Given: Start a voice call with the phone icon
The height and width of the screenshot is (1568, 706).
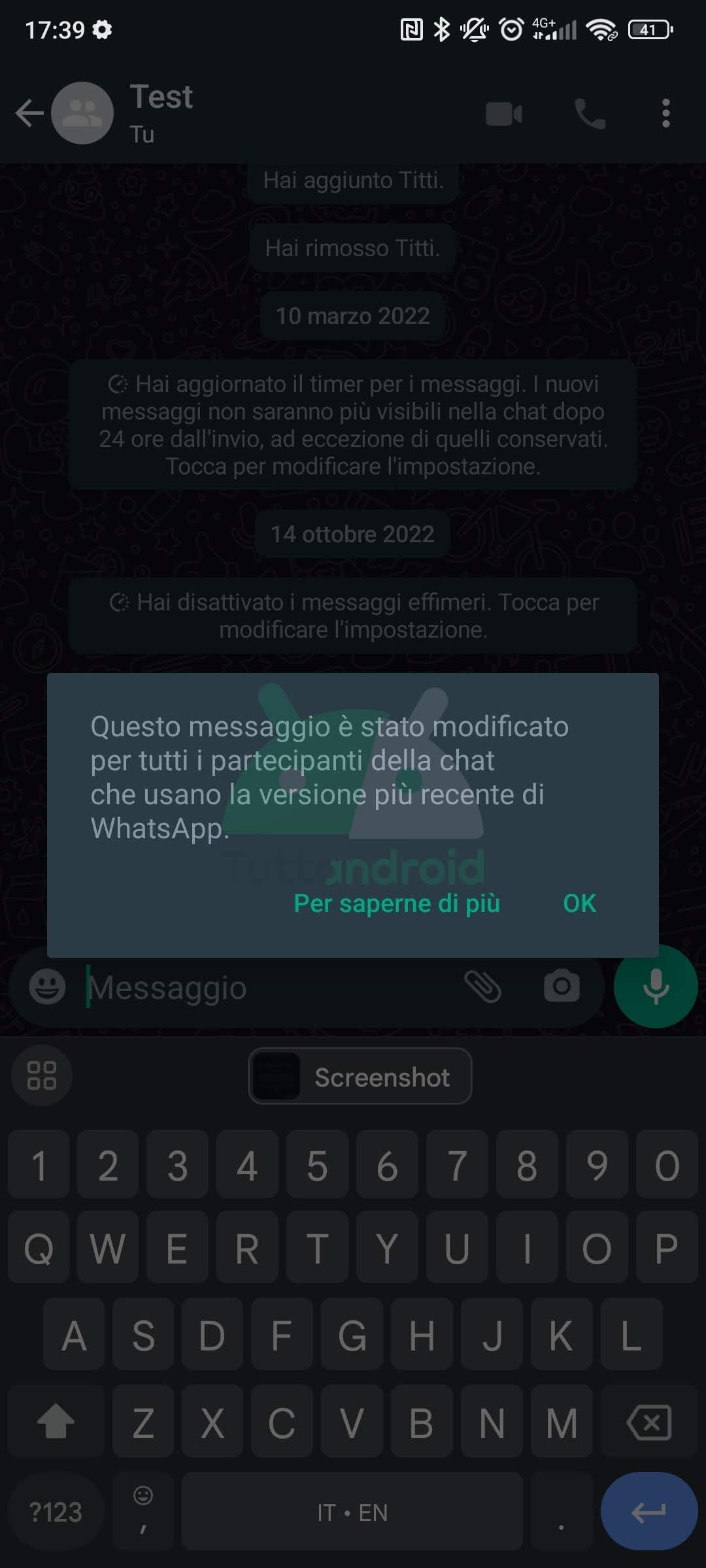Looking at the screenshot, I should click(x=590, y=114).
